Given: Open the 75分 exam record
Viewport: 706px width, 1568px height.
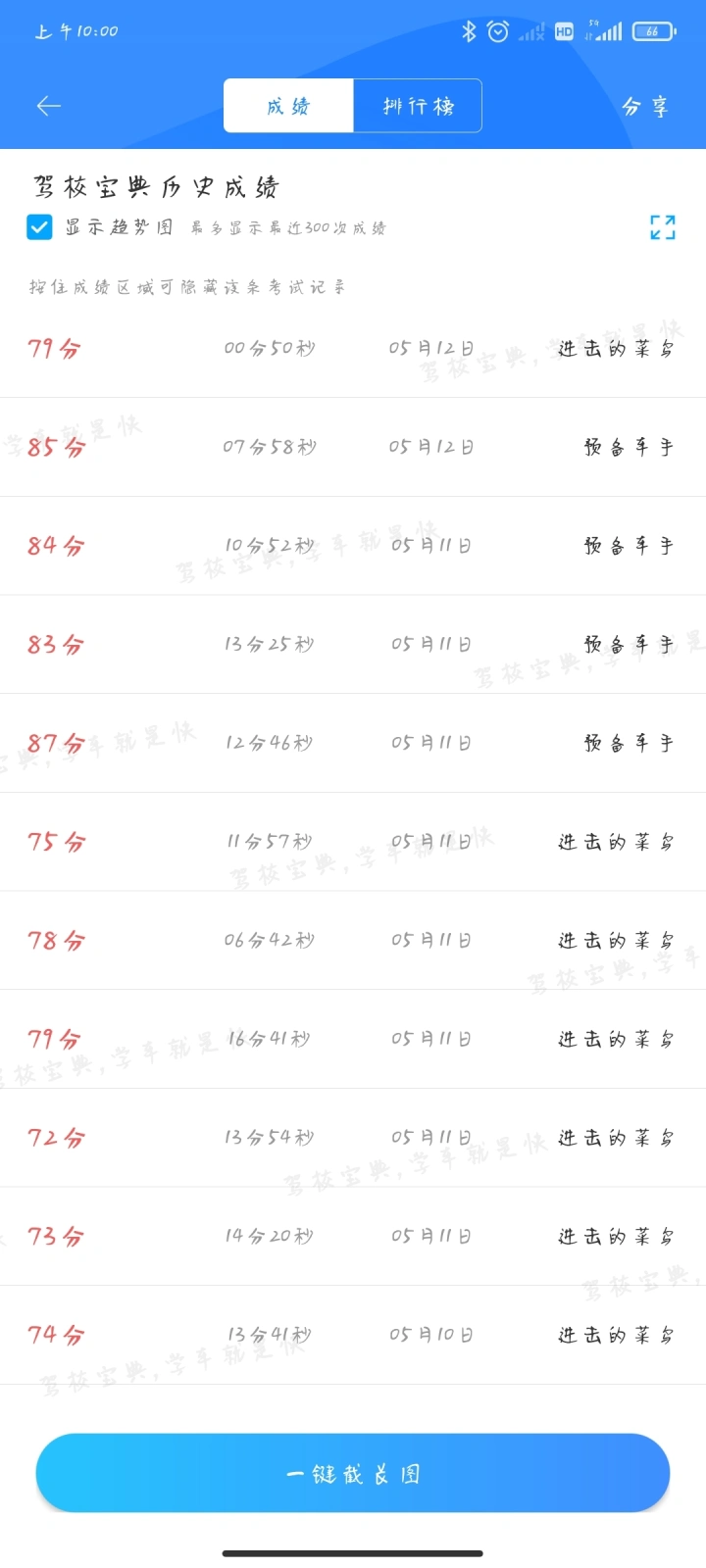Looking at the screenshot, I should tap(353, 842).
